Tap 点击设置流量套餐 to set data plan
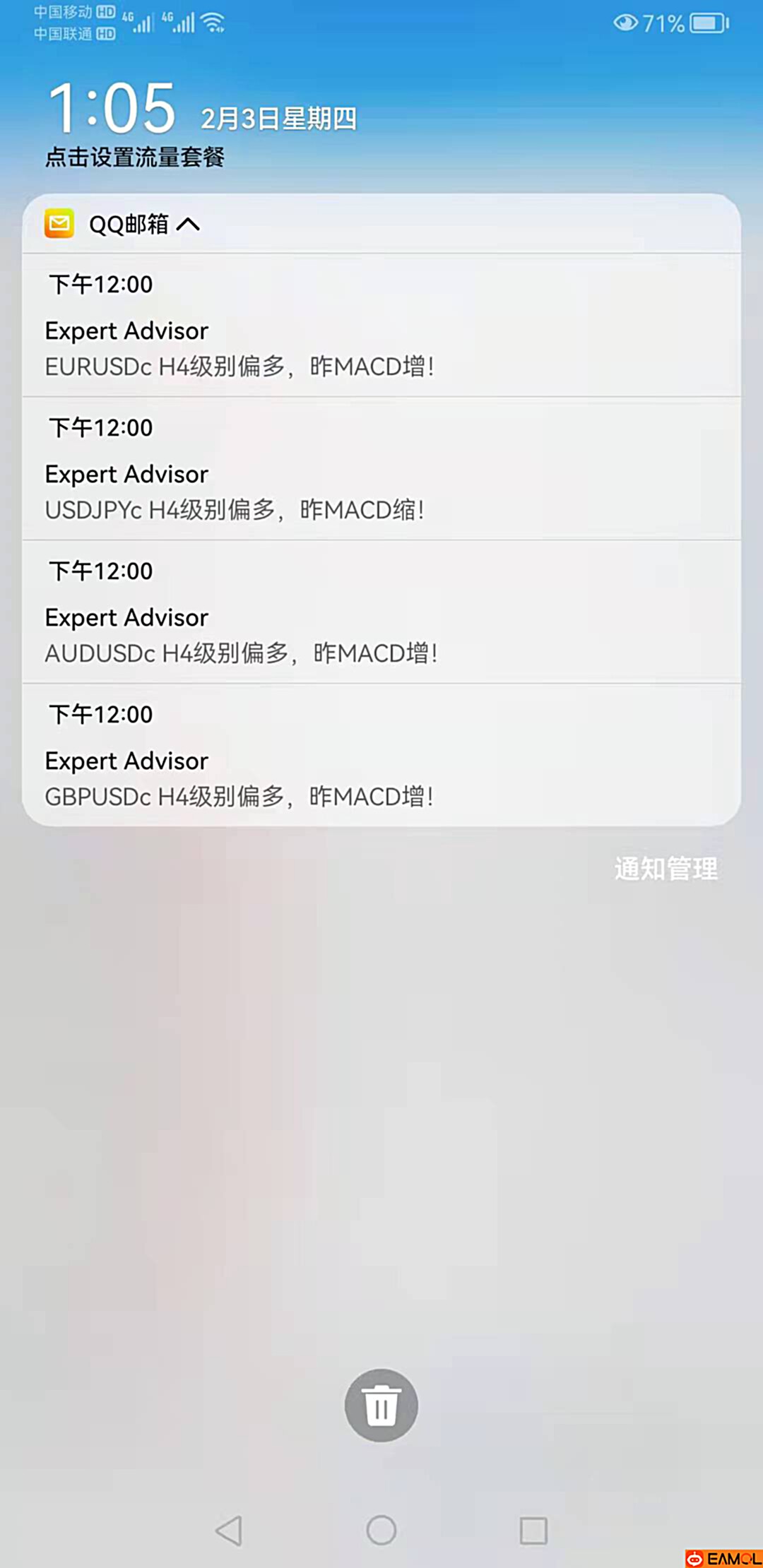 (x=135, y=157)
